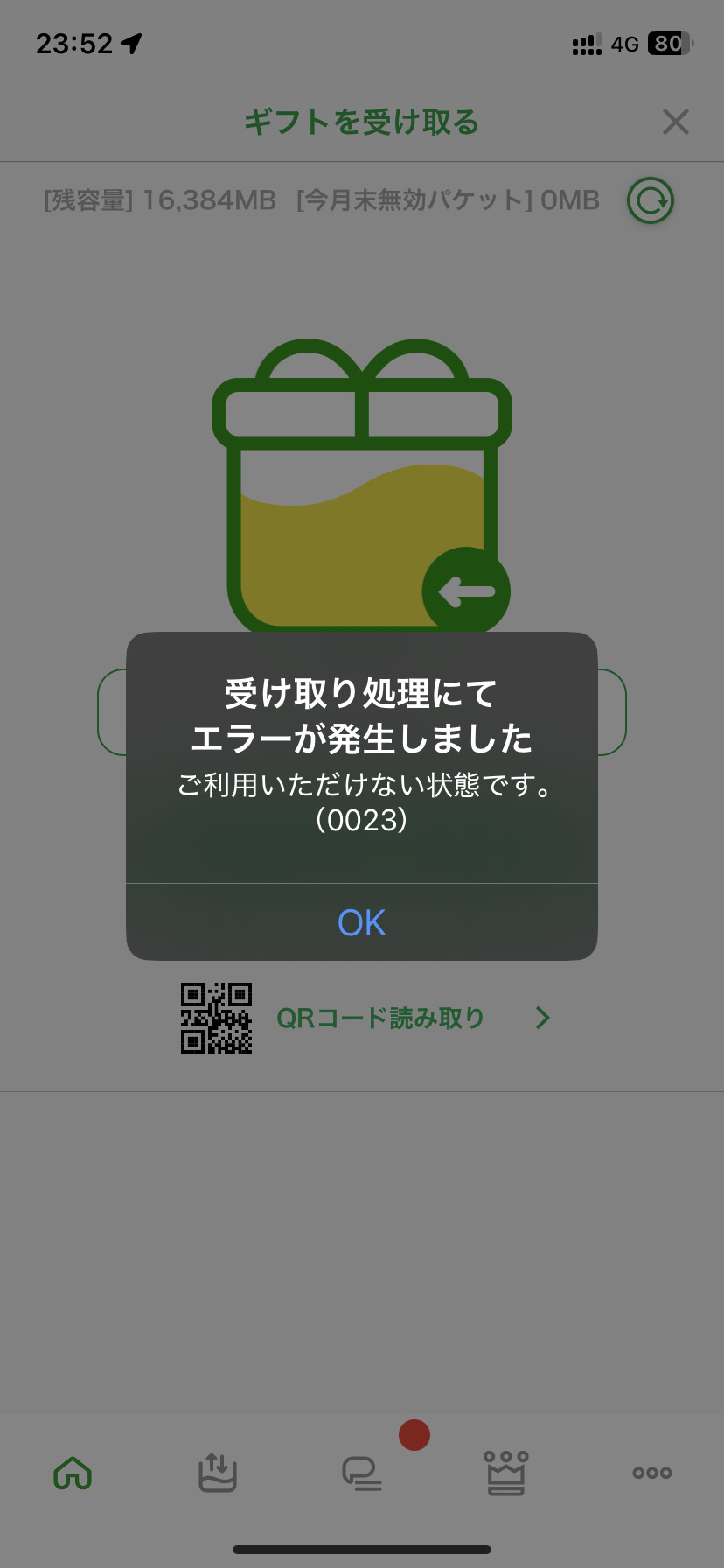Screen dimensions: 724x1568
Task: Open QRコード読み取り scanner
Action: [x=362, y=1018]
